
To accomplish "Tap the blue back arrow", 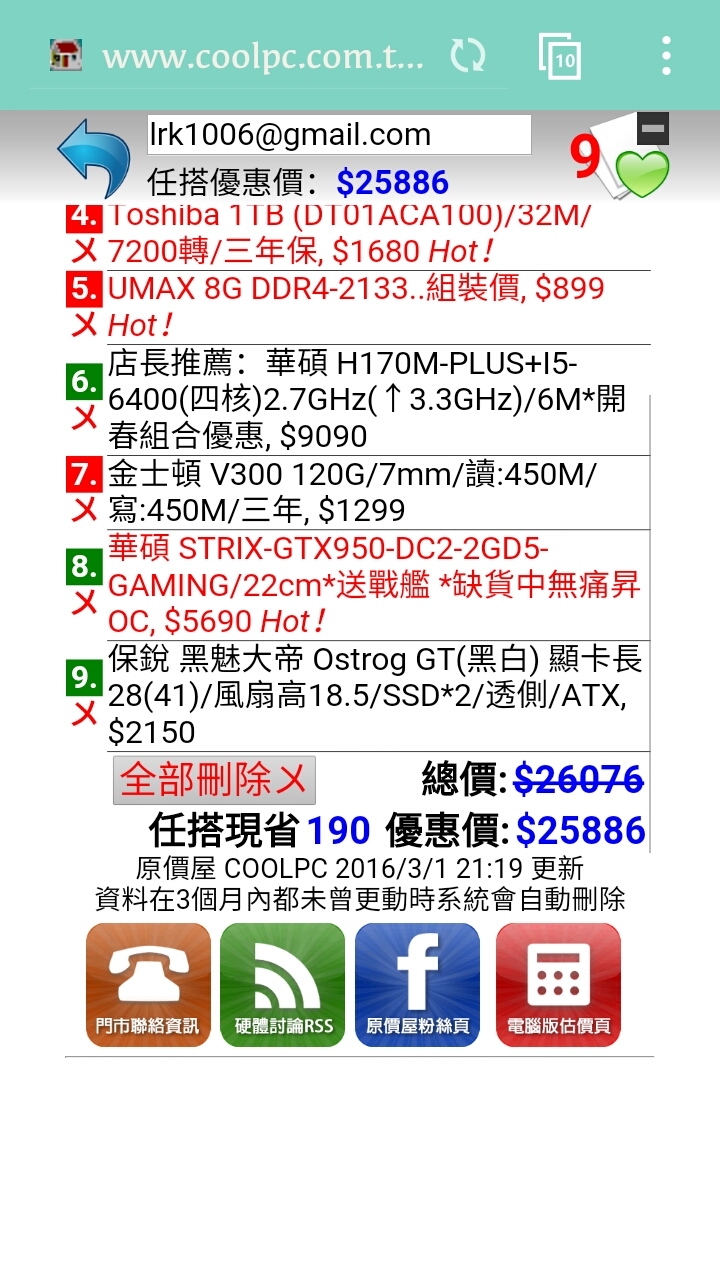I will tap(93, 157).
